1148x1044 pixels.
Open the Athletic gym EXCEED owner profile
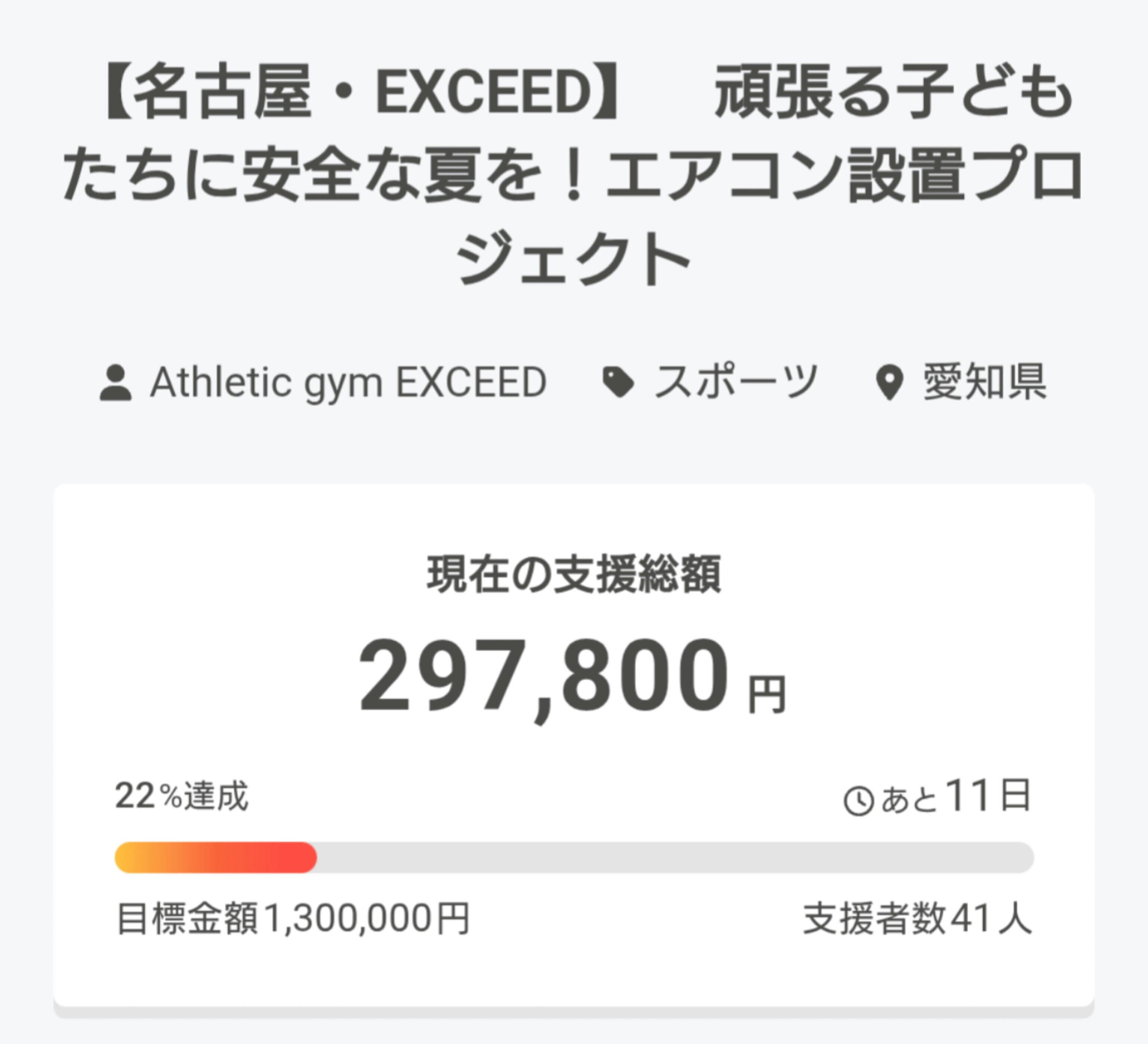point(348,382)
